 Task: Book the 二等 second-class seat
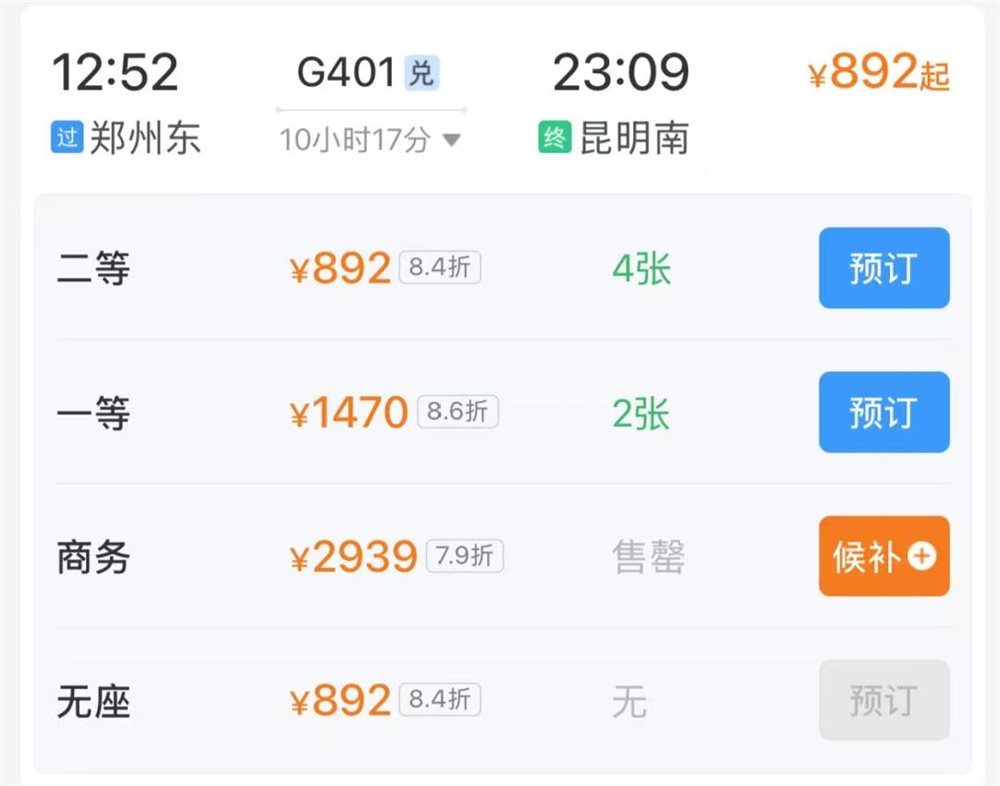(x=883, y=268)
